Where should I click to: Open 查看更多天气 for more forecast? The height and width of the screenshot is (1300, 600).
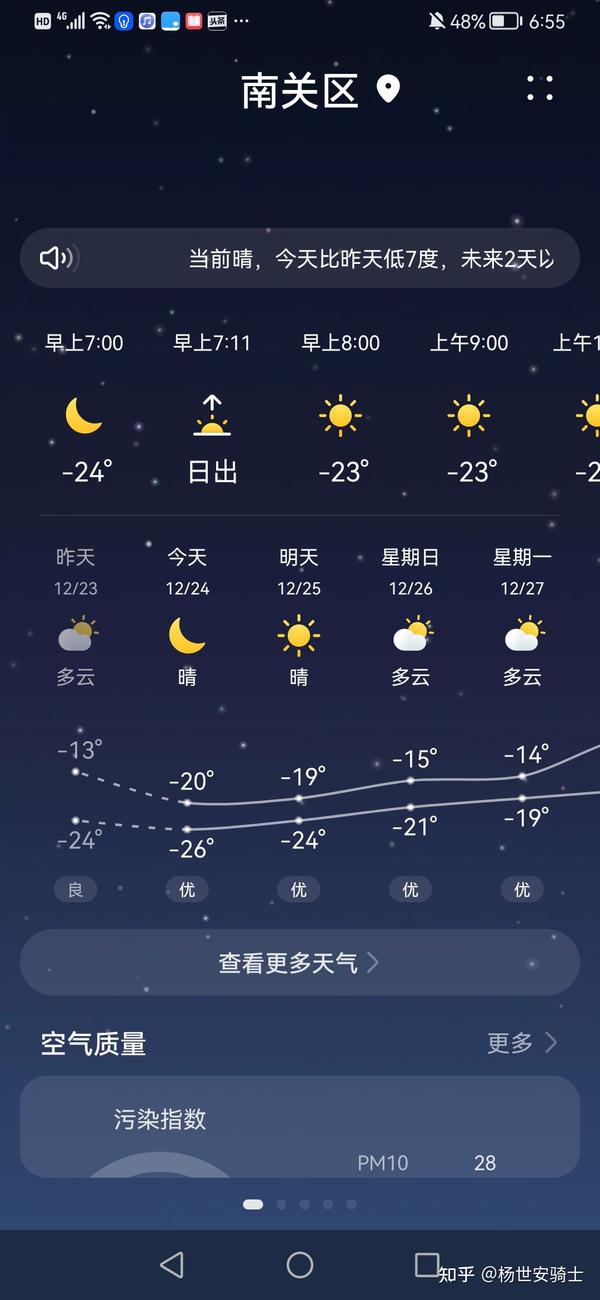300,962
